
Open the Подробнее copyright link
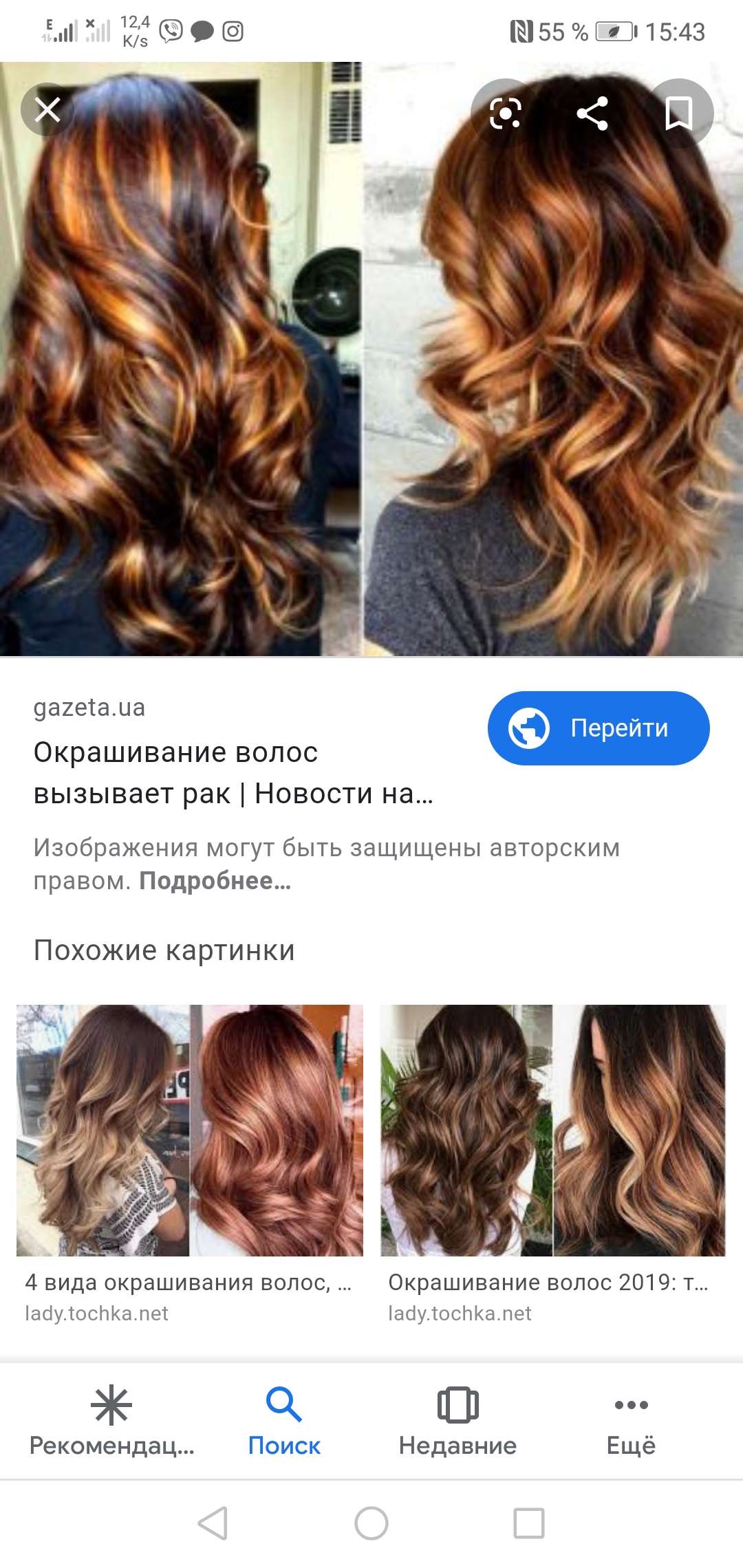(x=215, y=881)
